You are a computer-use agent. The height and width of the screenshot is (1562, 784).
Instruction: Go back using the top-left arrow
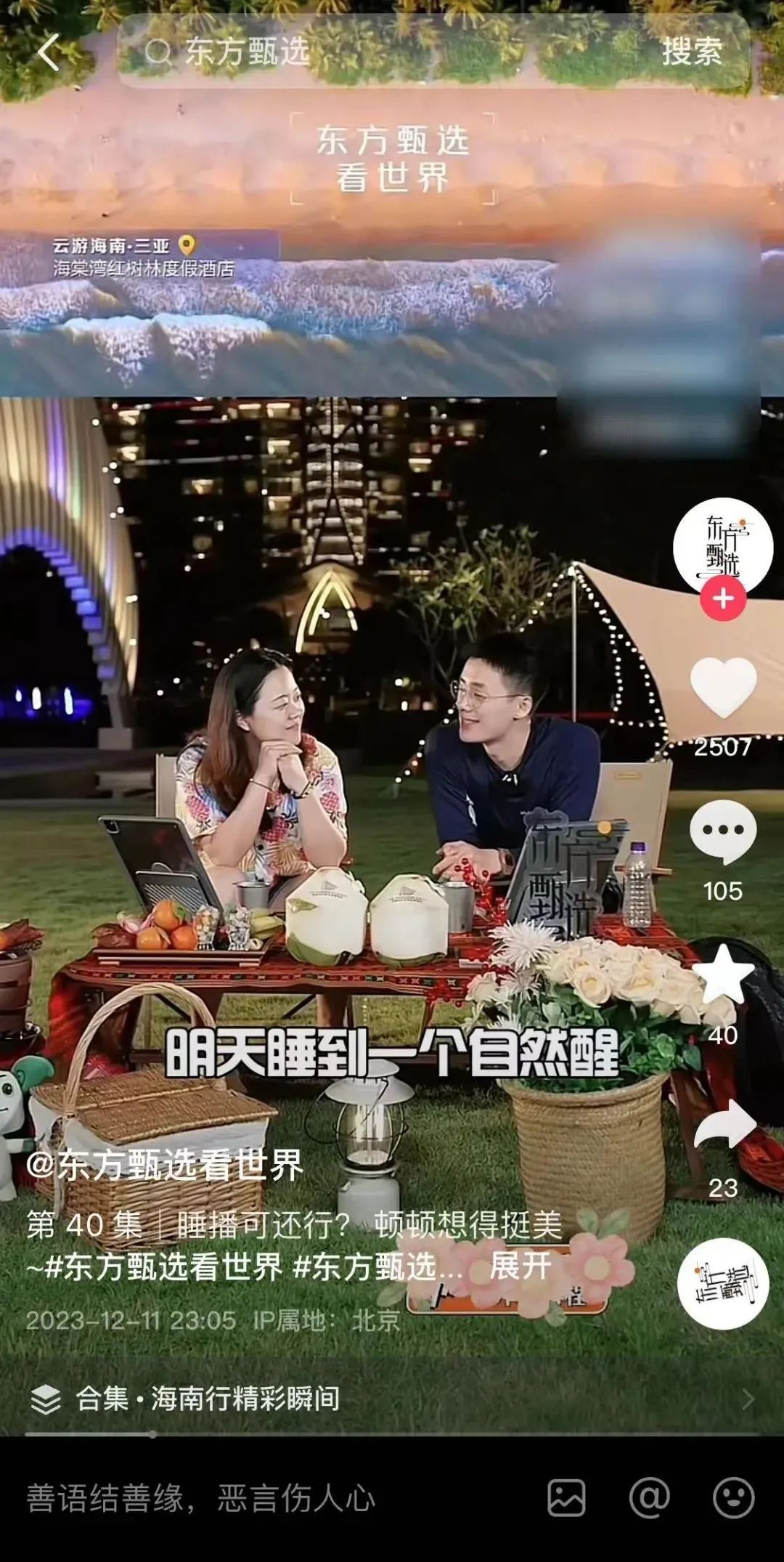(x=48, y=53)
